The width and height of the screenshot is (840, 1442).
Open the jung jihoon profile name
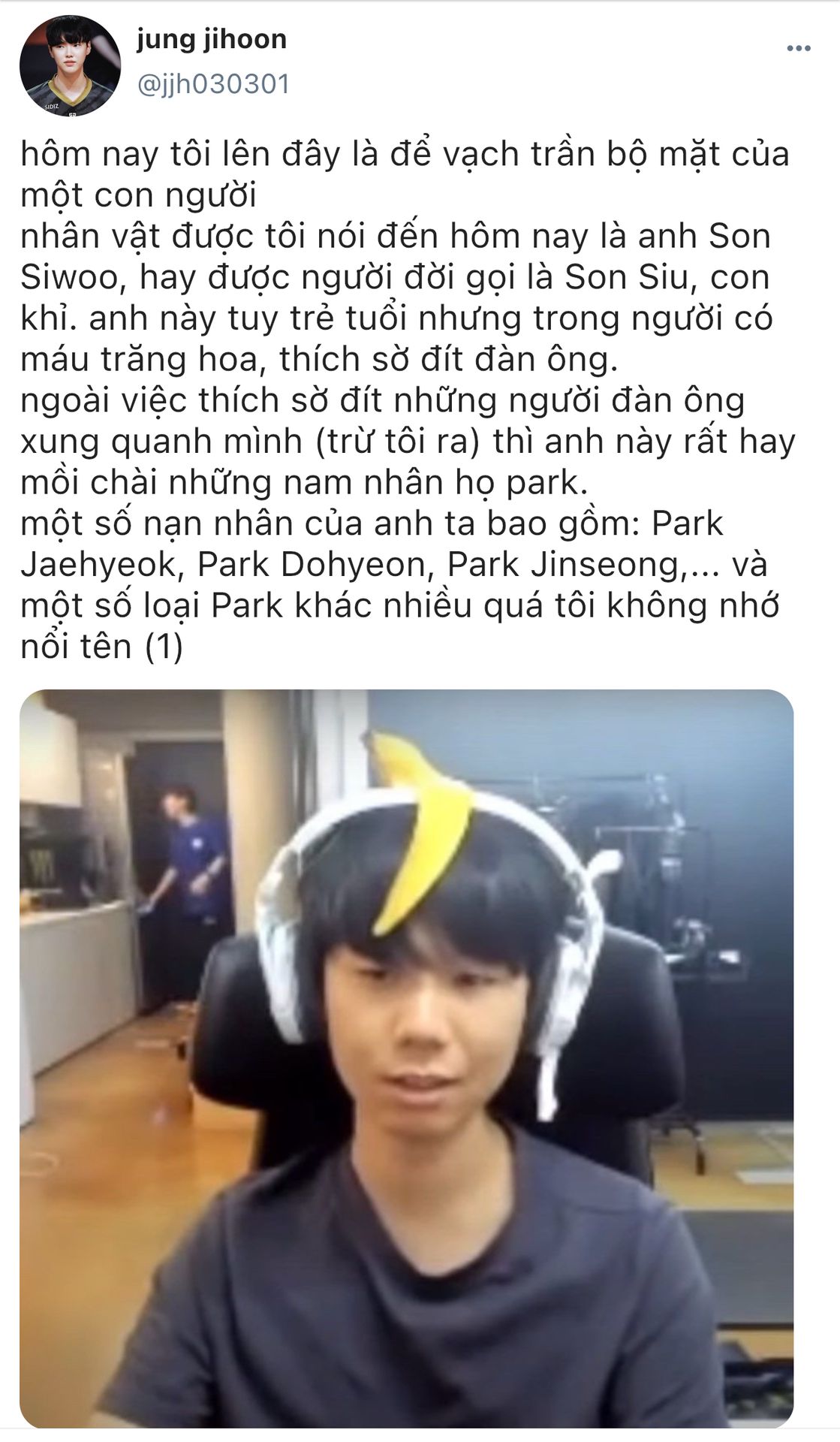click(x=212, y=39)
